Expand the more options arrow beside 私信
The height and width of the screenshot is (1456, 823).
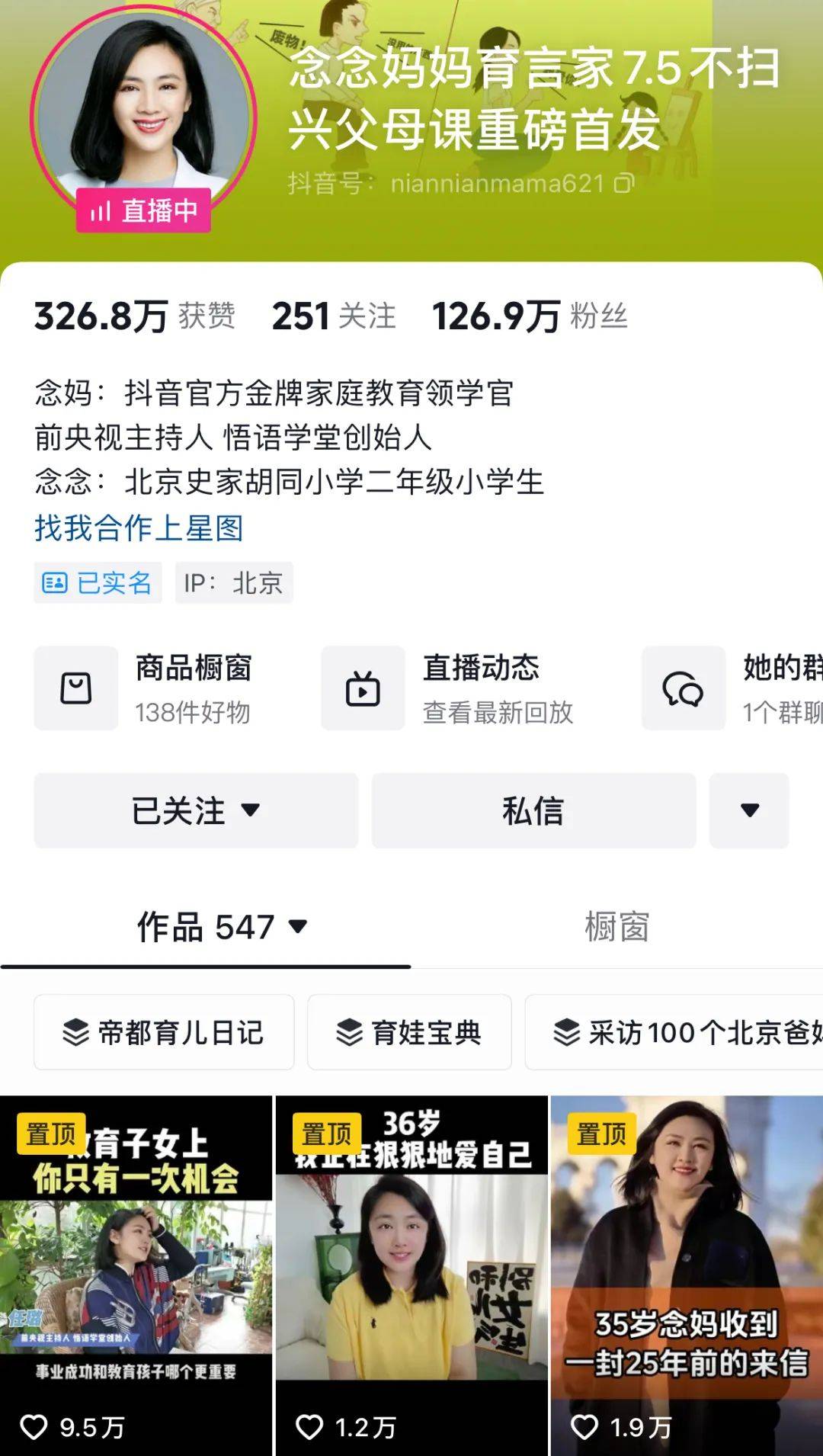click(749, 810)
